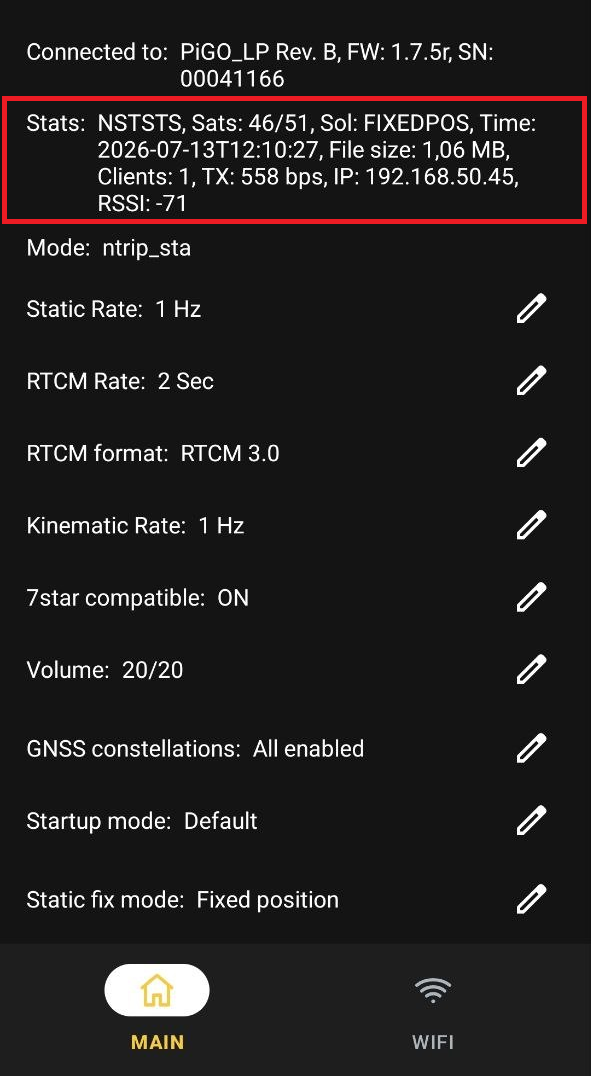Adjust the Volume setting

(x=531, y=669)
